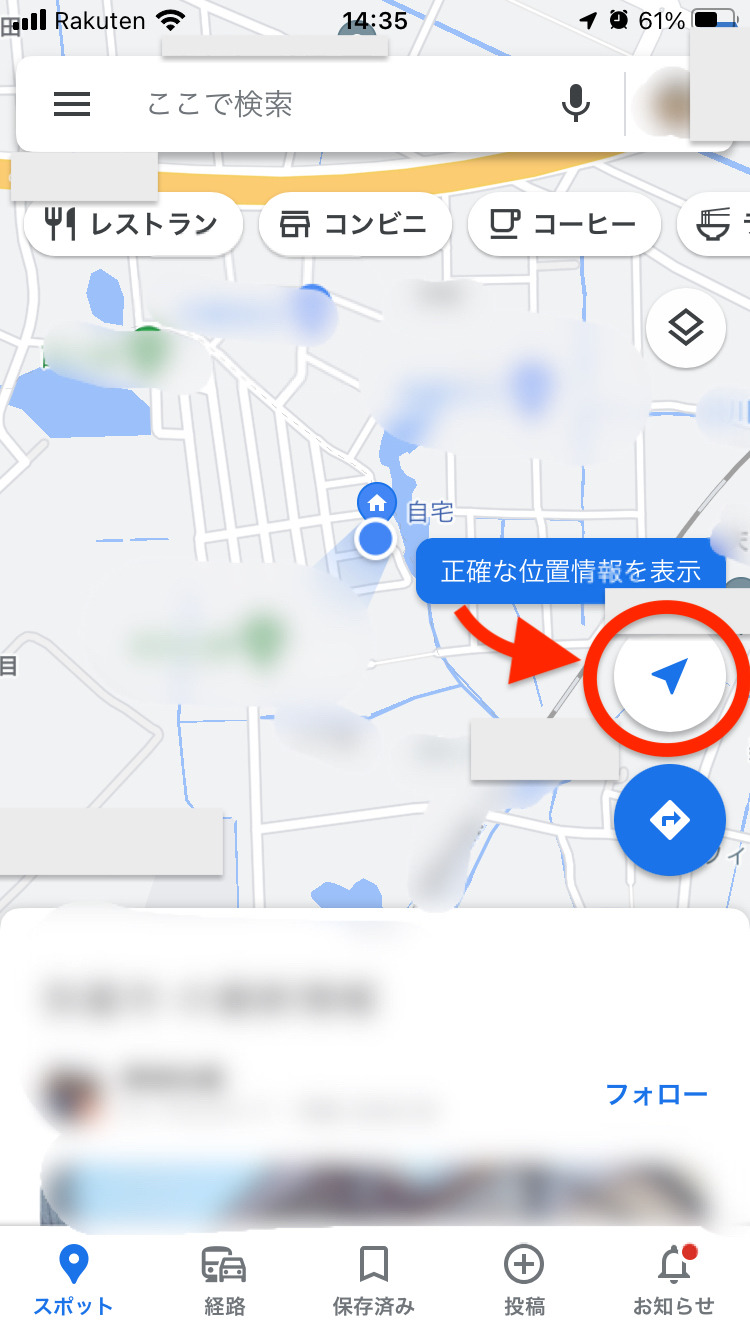Toggle the レストラン restaurant filter chip

pyautogui.click(x=132, y=224)
